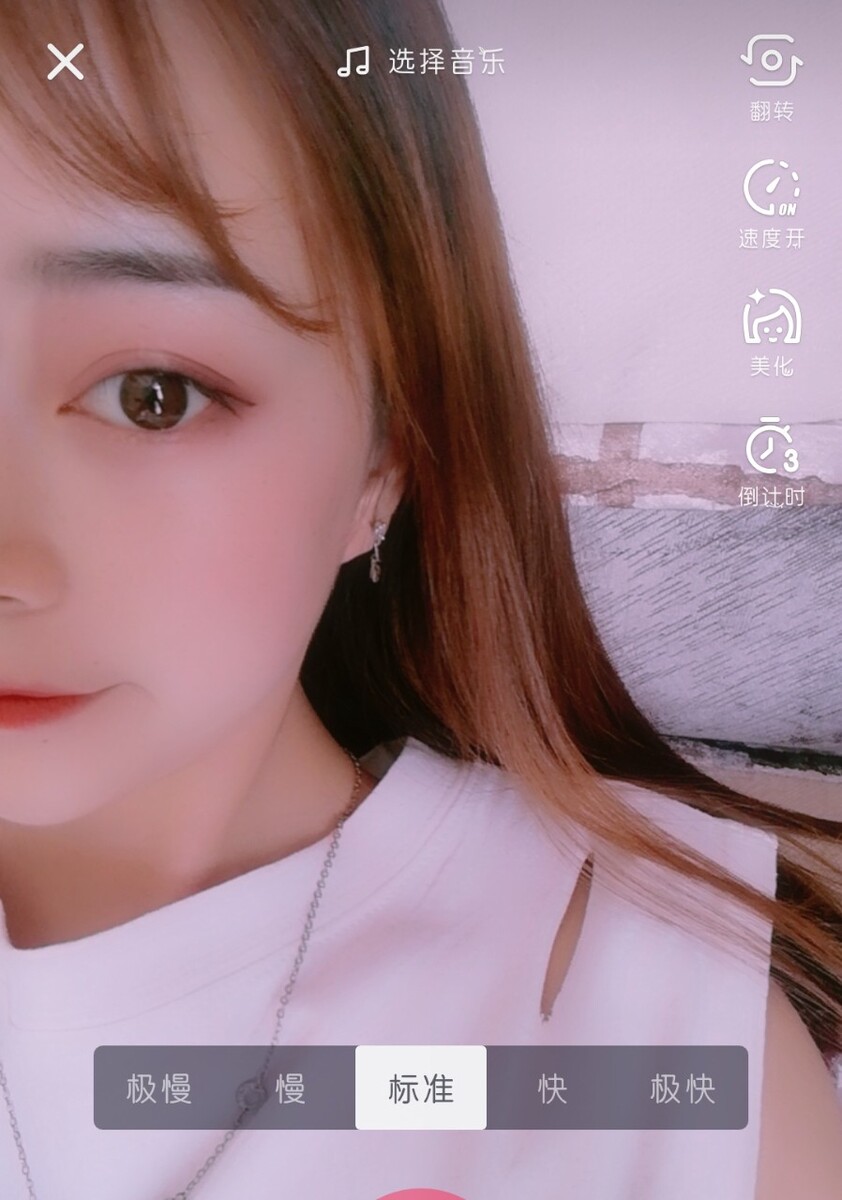842x1200 pixels.
Task: Select 慢 recording speed
Action: pyautogui.click(x=290, y=1088)
